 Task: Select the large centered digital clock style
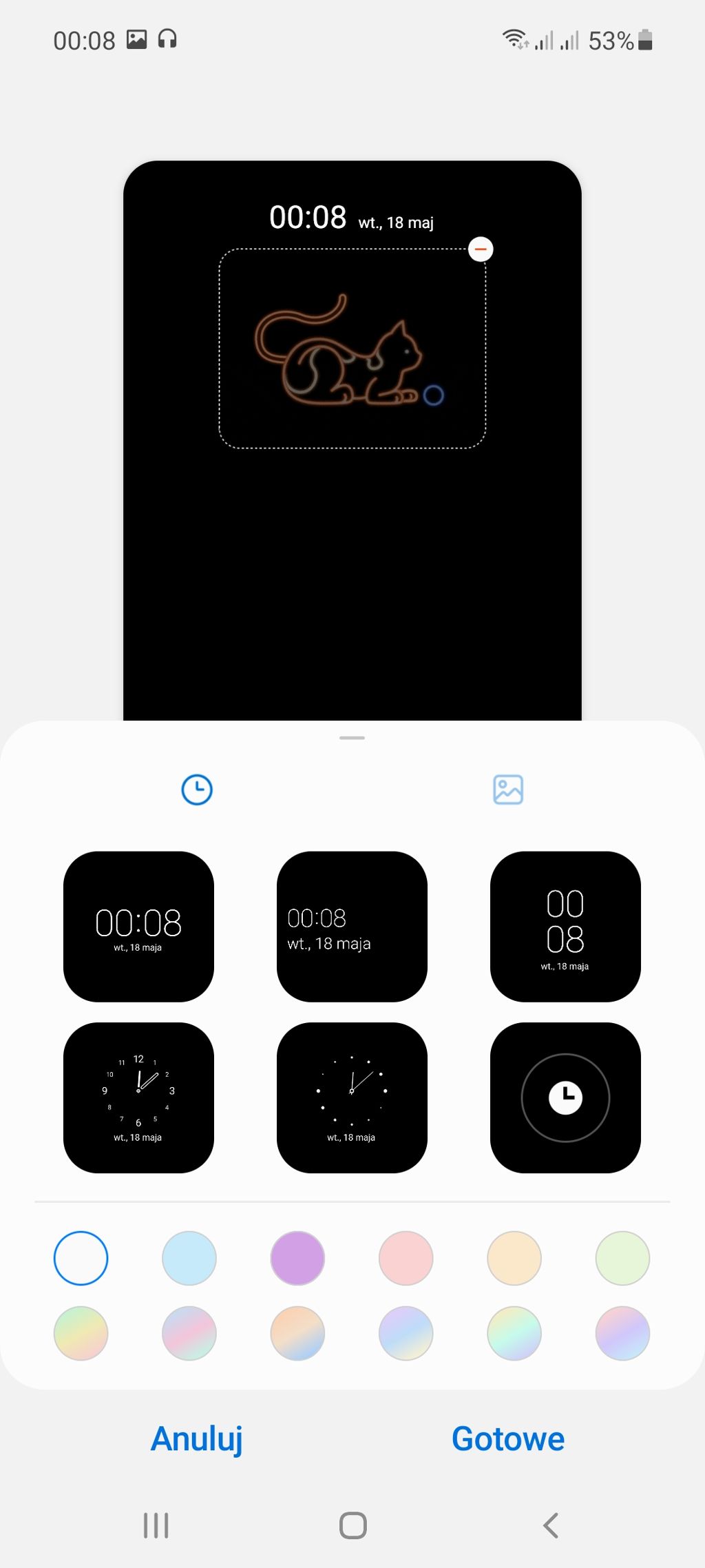(138, 927)
